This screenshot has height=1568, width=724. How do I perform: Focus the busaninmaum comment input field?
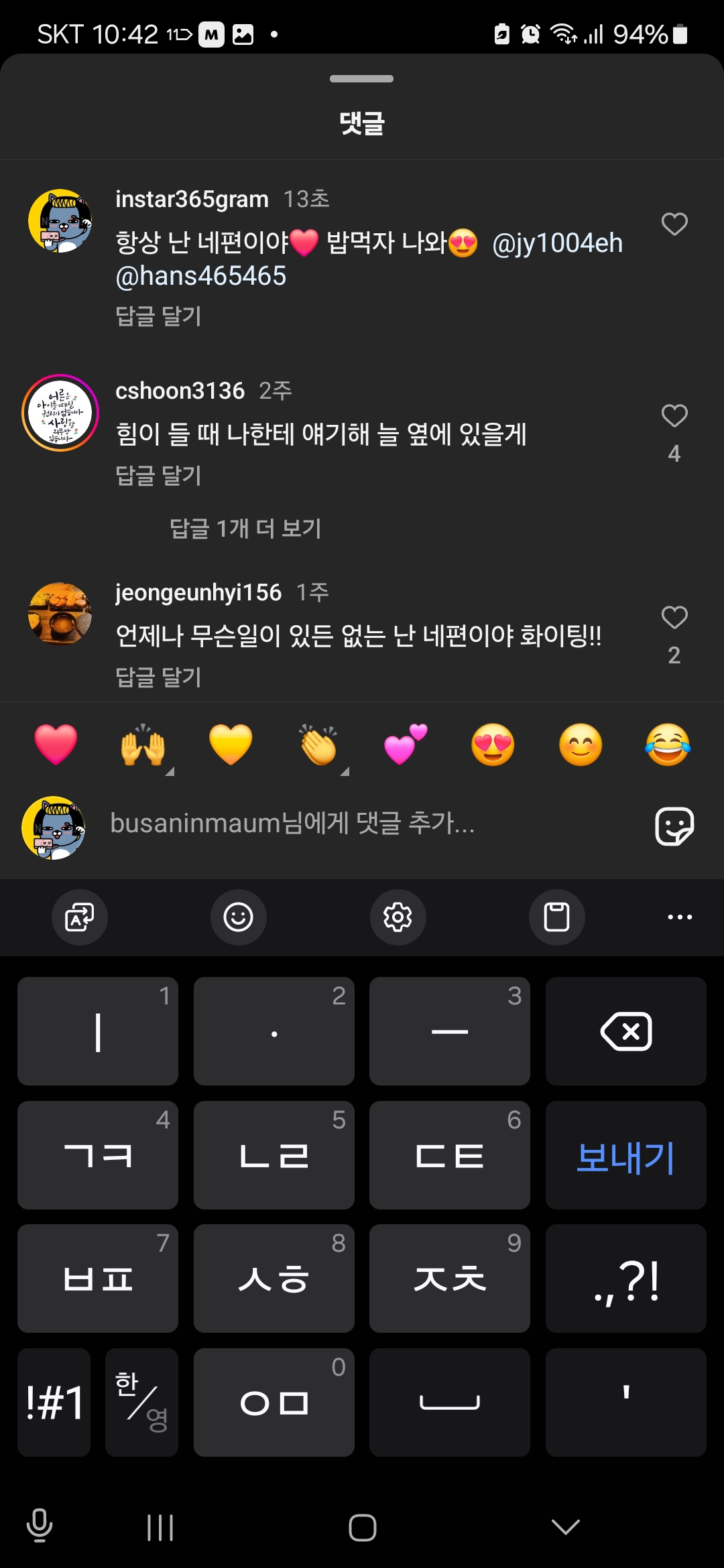[x=362, y=824]
